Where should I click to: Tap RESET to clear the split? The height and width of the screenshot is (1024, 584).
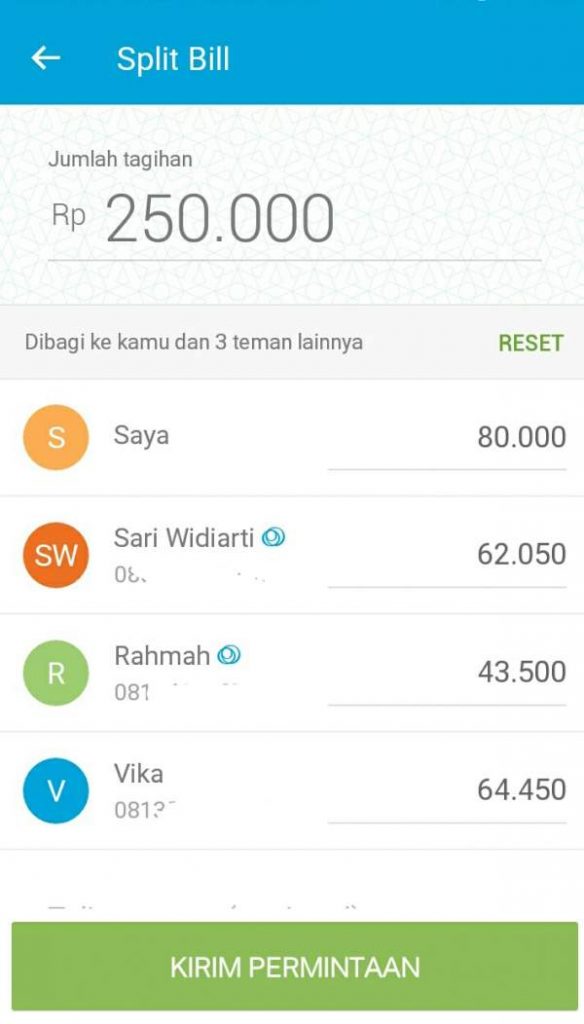530,343
